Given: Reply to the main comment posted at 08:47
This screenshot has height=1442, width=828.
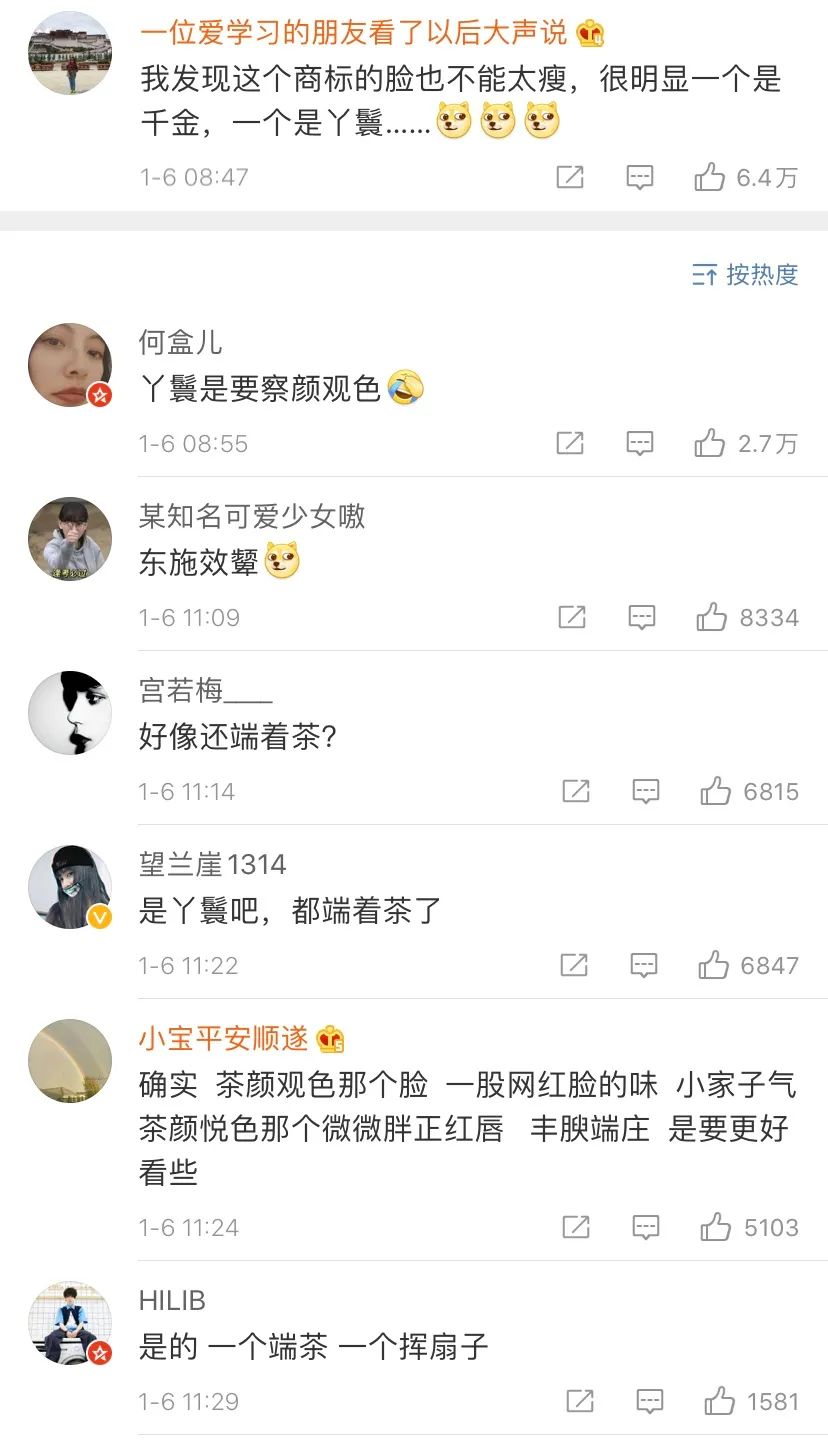Looking at the screenshot, I should [640, 178].
